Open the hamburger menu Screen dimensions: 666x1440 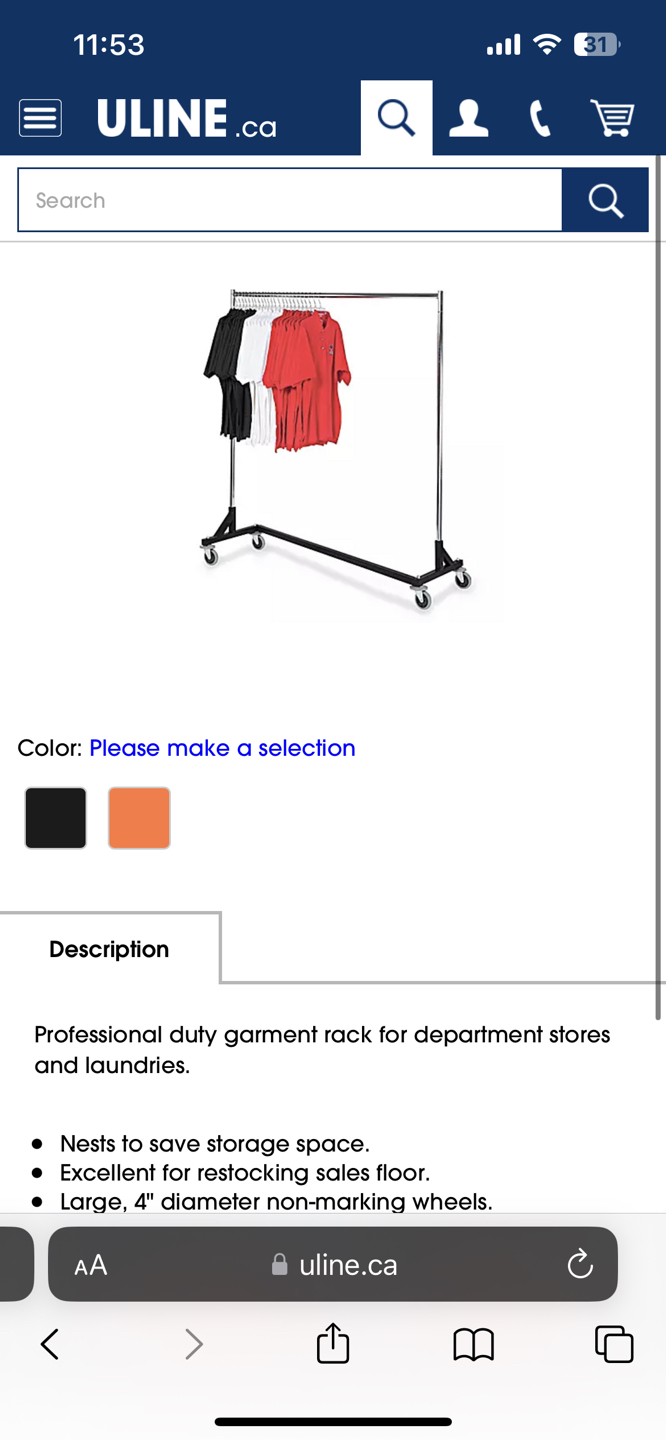(40, 118)
